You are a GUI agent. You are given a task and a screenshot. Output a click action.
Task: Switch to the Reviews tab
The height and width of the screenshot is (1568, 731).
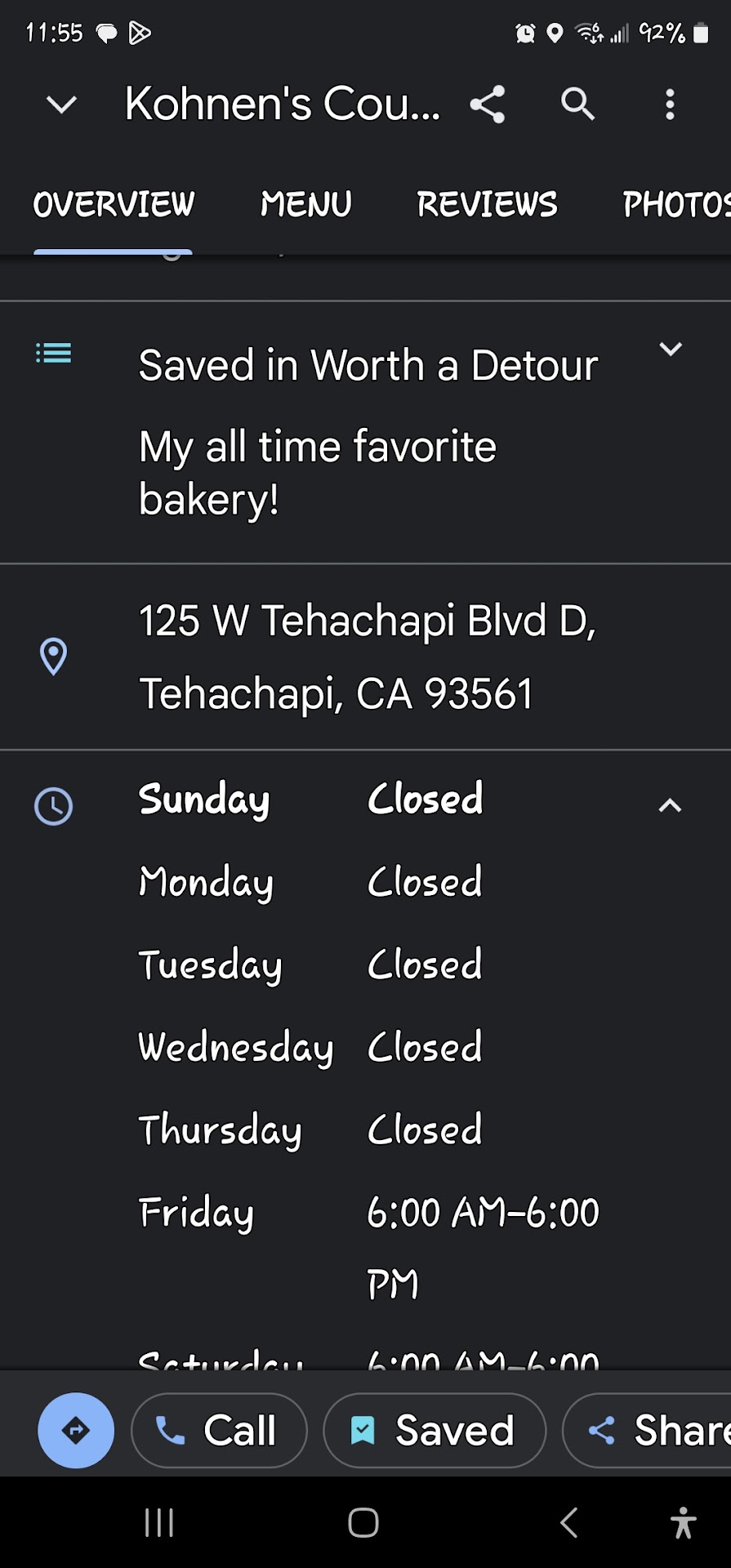[487, 204]
